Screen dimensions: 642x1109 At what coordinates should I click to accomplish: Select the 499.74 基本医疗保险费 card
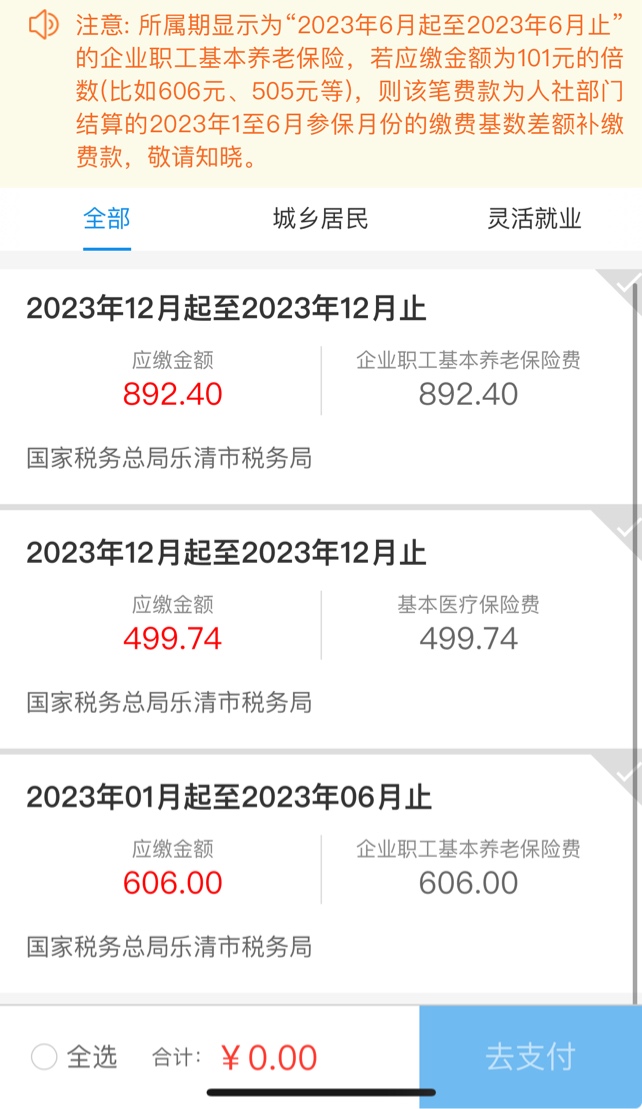[x=320, y=628]
